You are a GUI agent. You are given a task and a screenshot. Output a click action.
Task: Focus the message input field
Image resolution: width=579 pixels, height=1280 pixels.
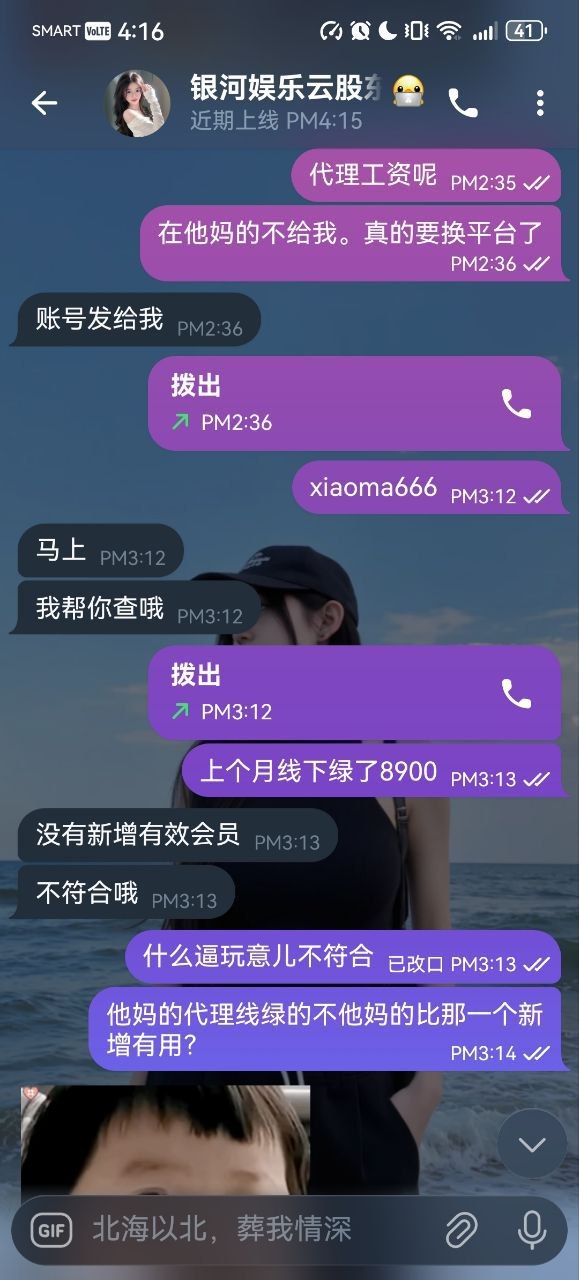tap(260, 1230)
